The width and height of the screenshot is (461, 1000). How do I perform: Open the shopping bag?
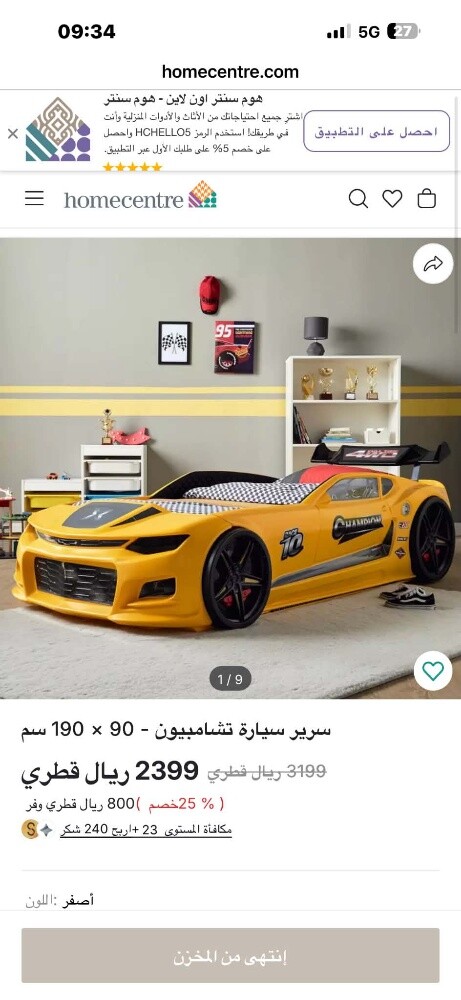(427, 199)
